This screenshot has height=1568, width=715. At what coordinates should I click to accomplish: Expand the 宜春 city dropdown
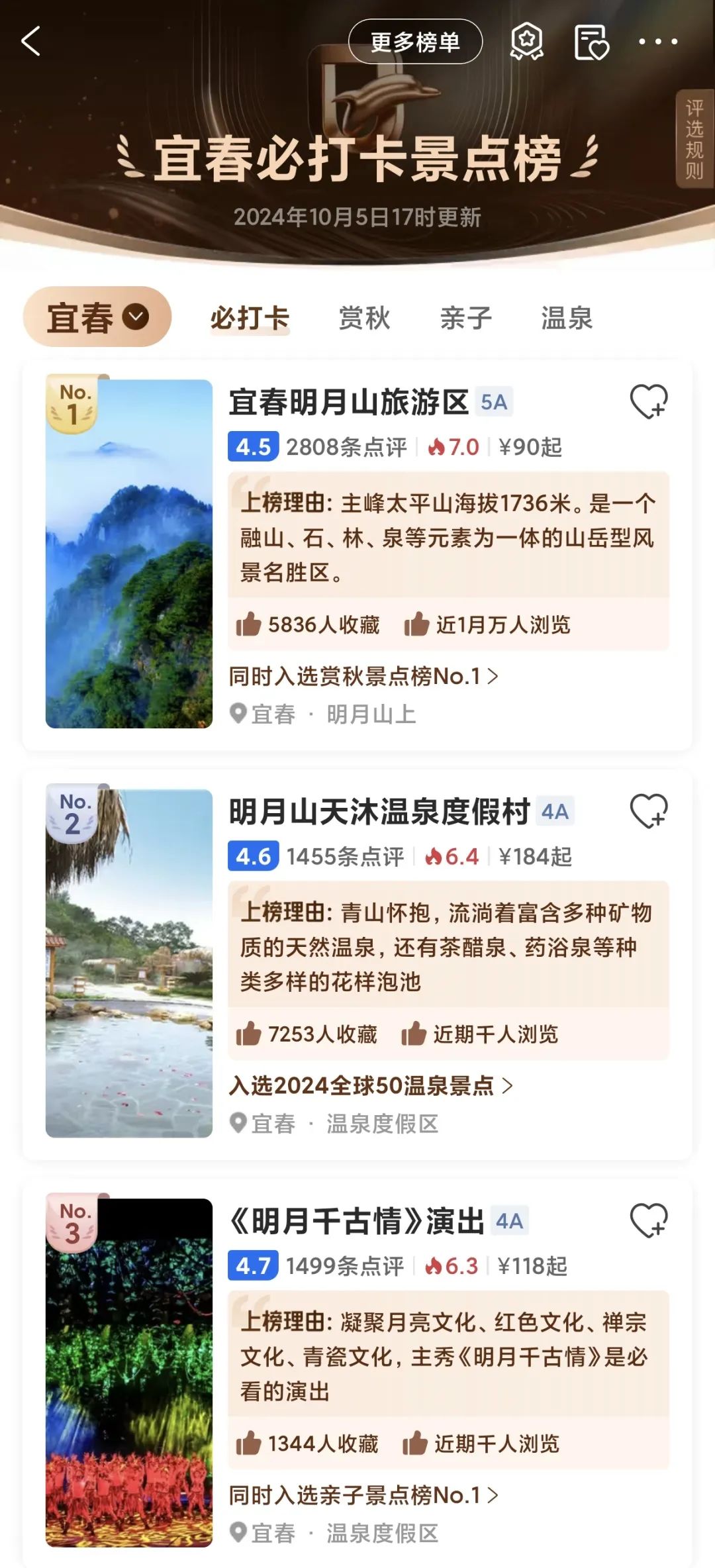pyautogui.click(x=97, y=317)
